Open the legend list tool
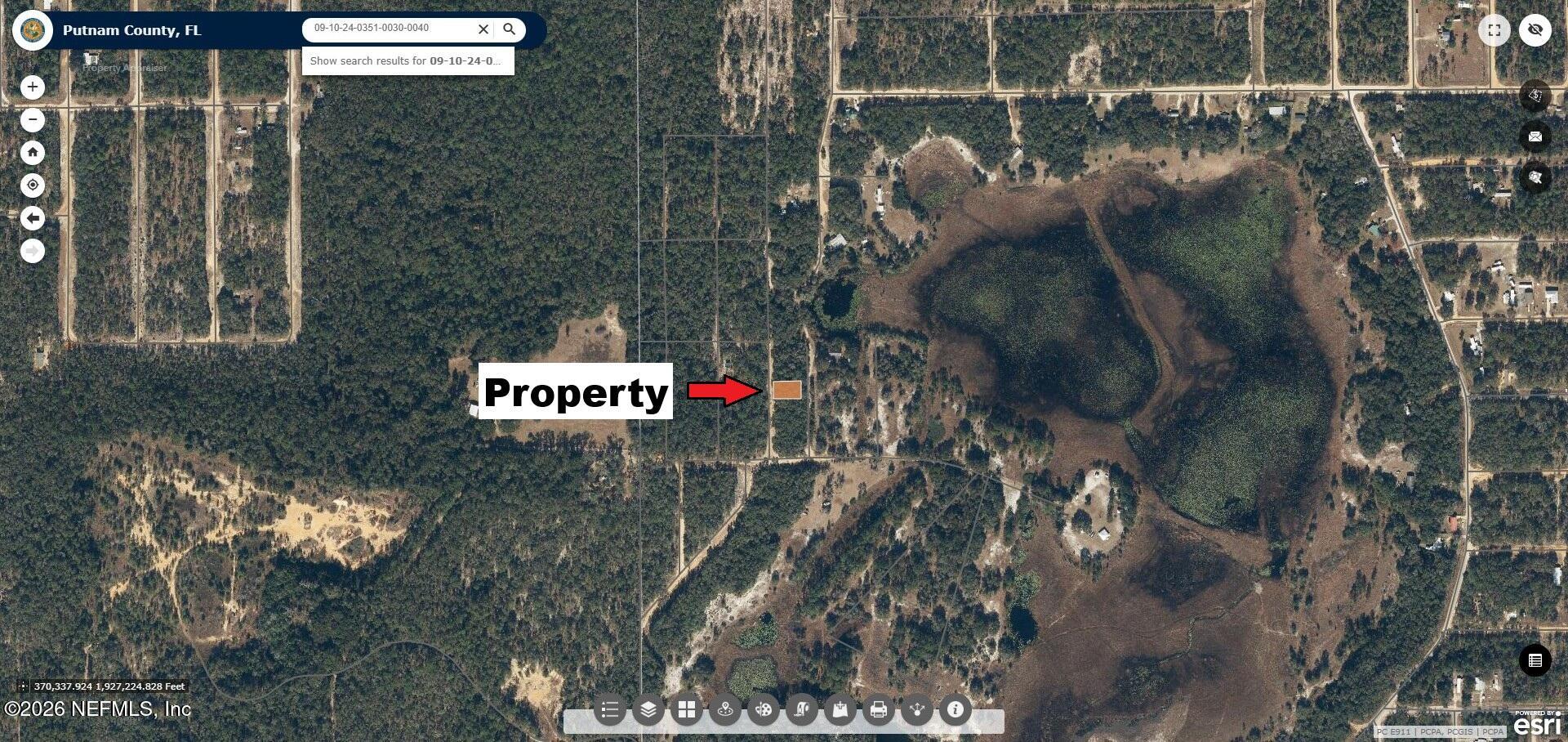 (609, 710)
